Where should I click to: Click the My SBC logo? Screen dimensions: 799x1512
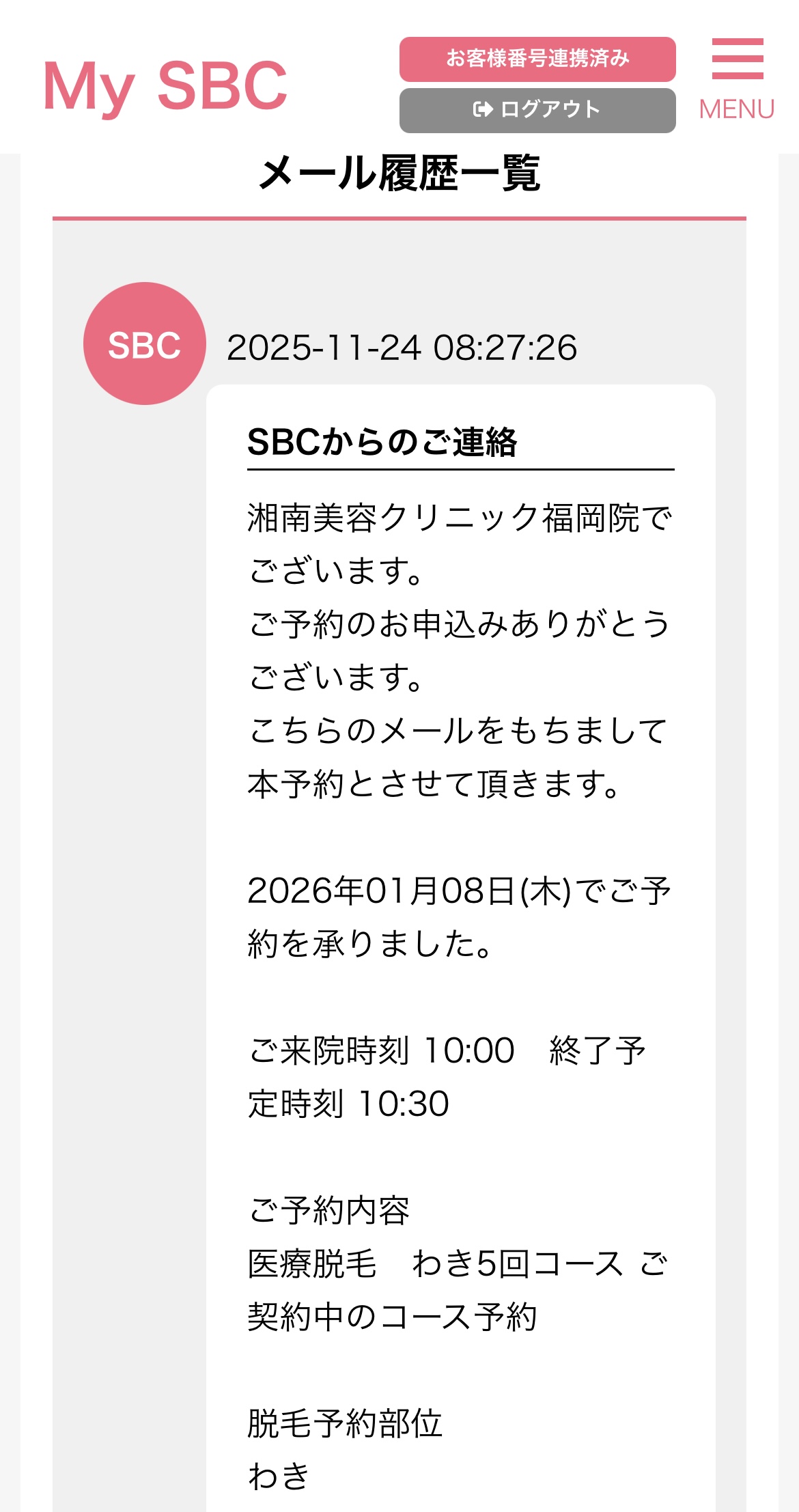(164, 85)
